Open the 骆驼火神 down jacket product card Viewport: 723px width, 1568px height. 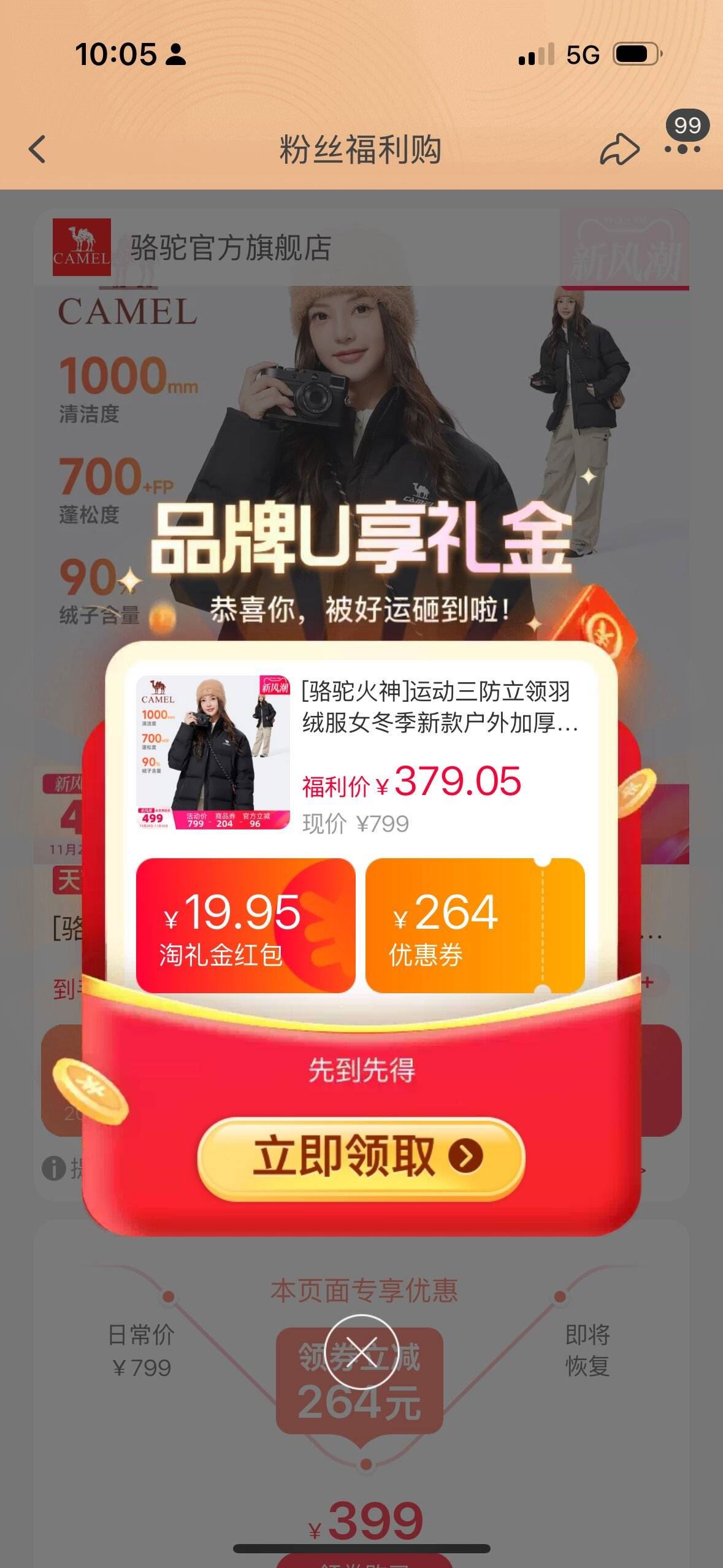(361, 755)
